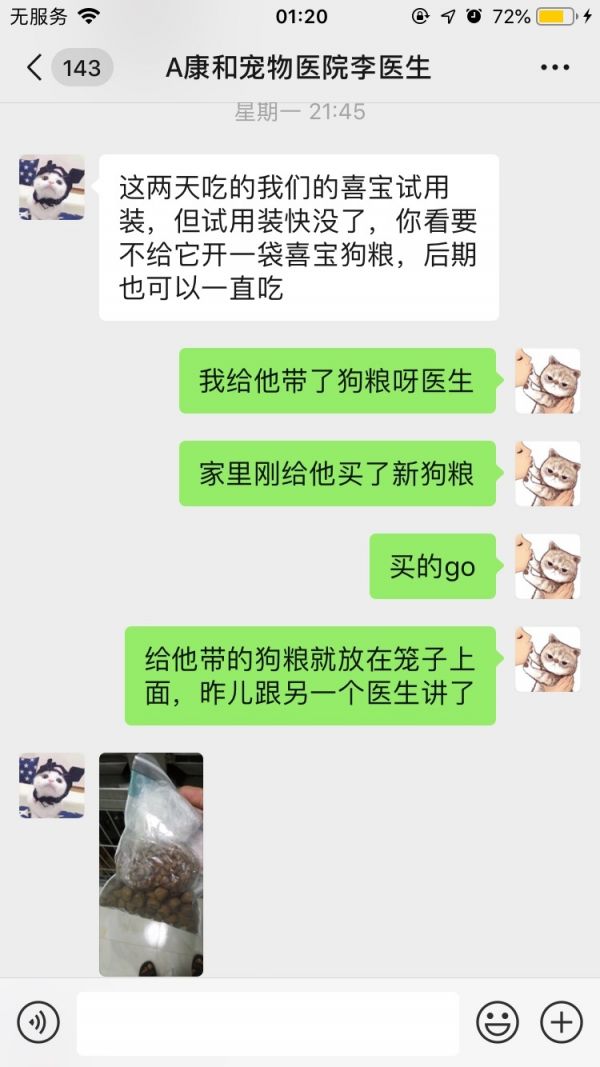Viewport: 600px width, 1067px height.
Task: Open my avatar beside the 买的go message
Action: (x=548, y=566)
